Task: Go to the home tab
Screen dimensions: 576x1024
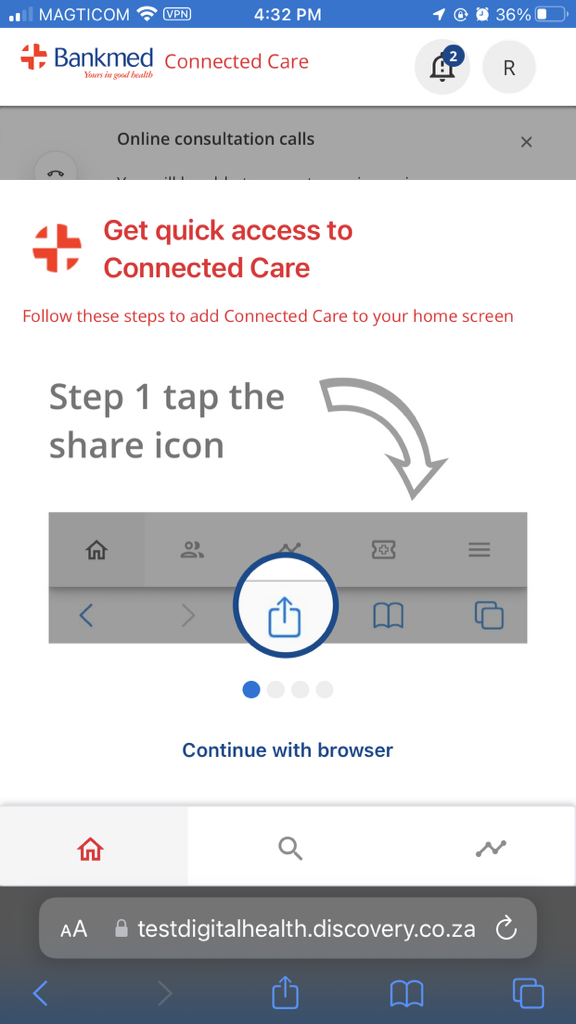Action: click(91, 848)
